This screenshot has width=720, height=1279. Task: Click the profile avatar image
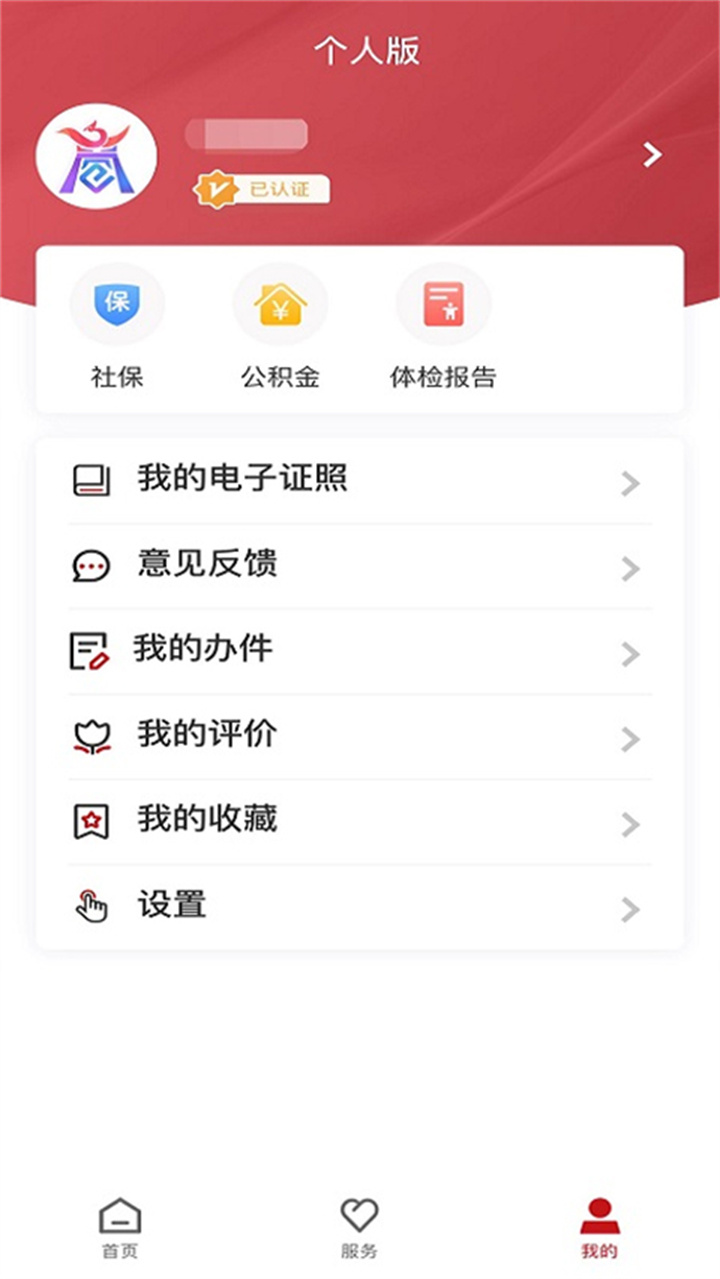97,156
